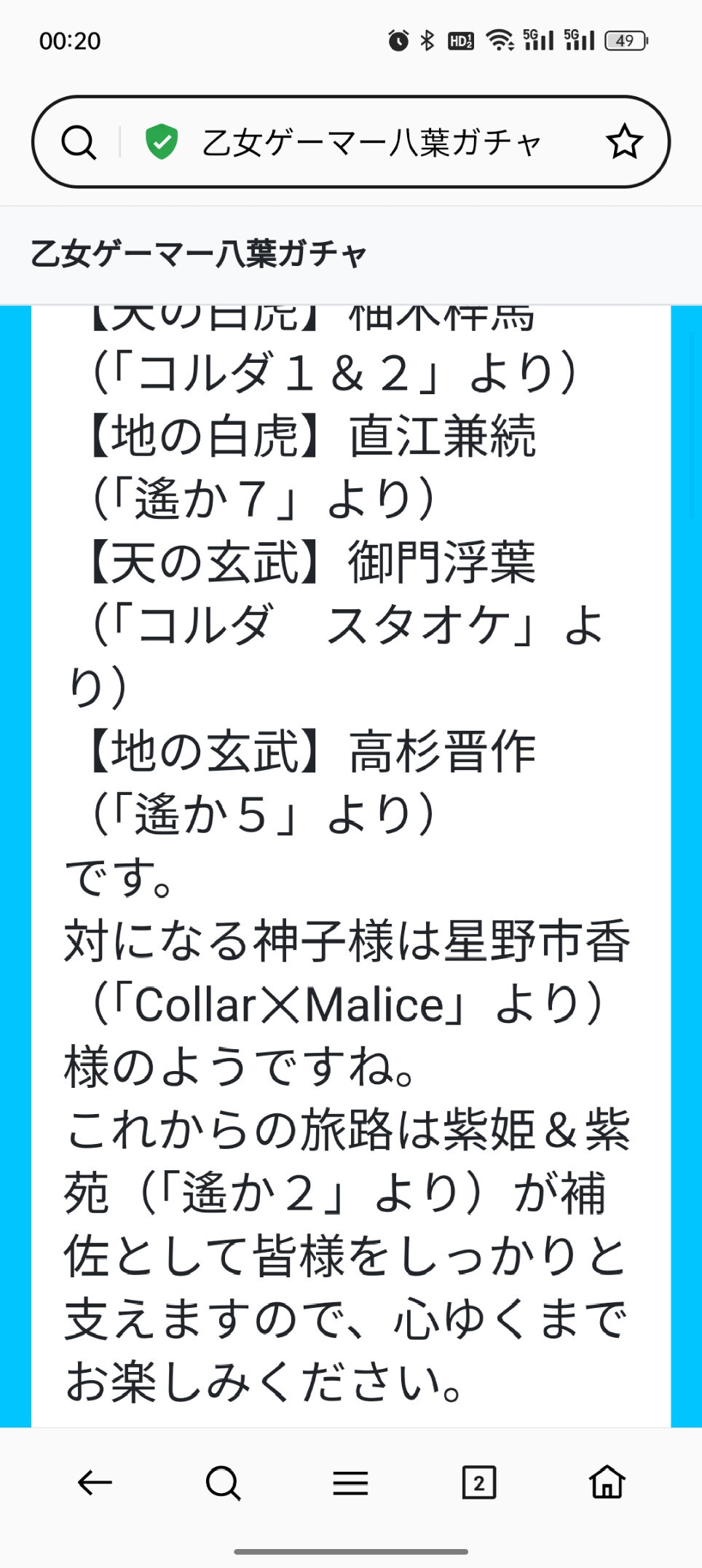Go to the browser home page

(x=607, y=1482)
